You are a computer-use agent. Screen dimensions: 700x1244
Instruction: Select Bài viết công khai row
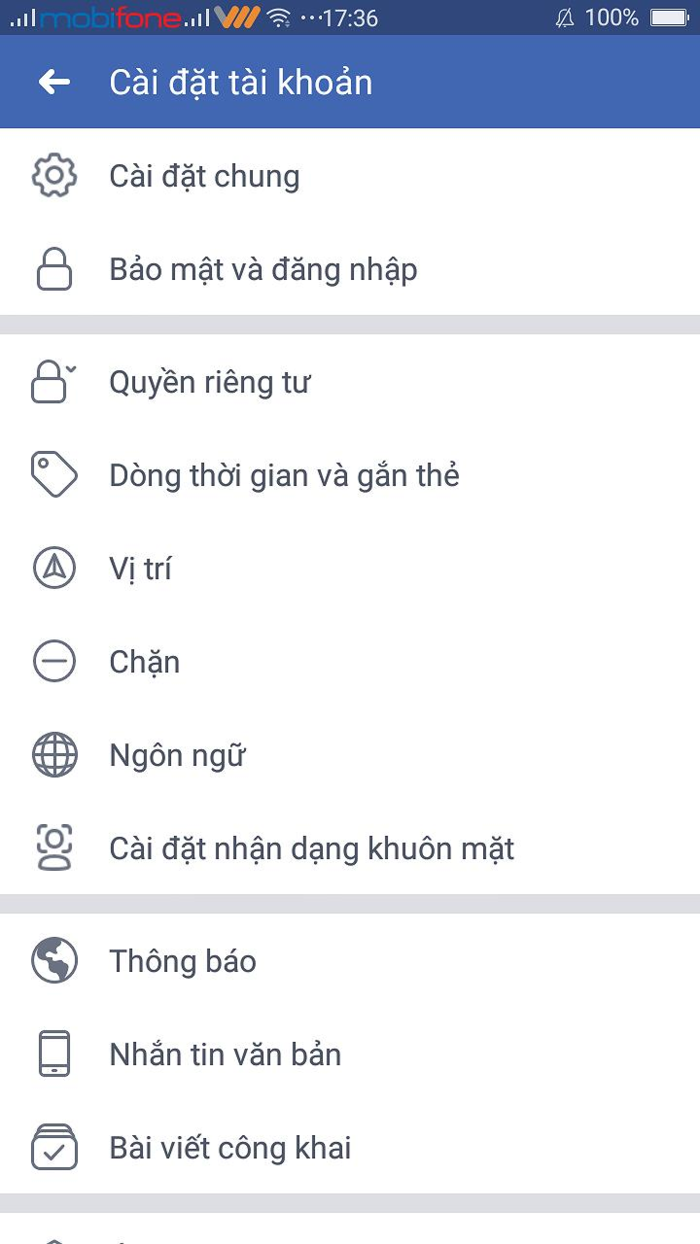click(230, 1148)
